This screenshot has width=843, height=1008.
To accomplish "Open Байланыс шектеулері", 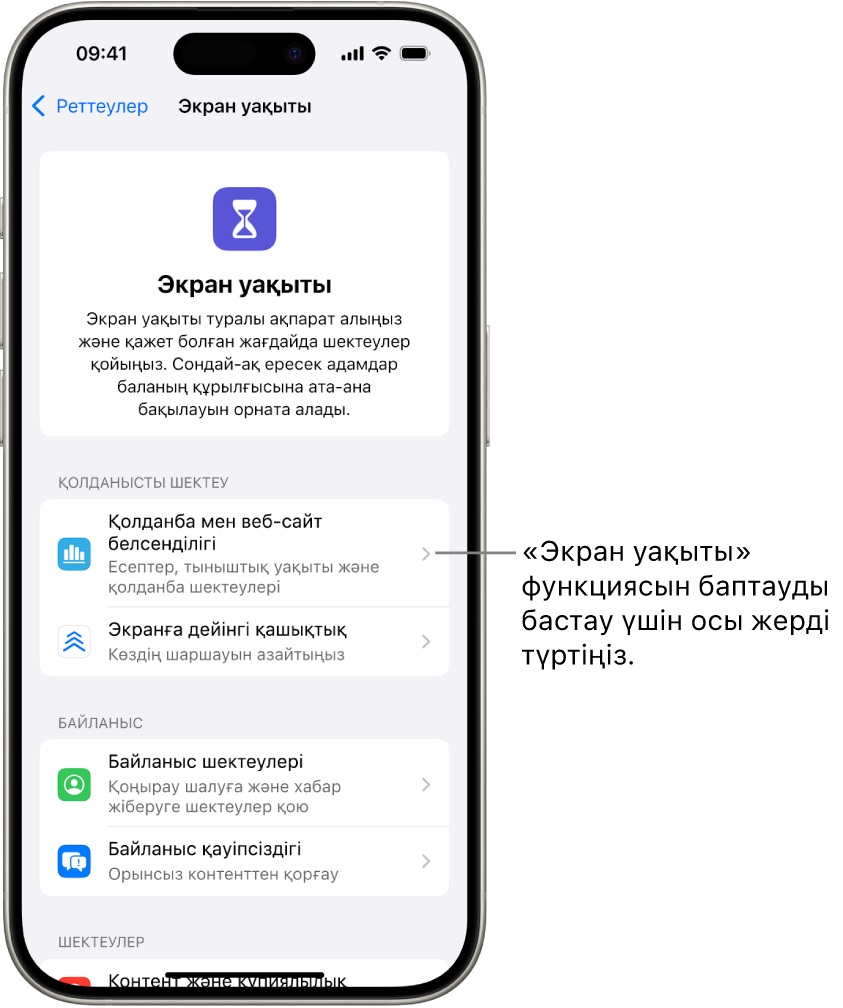I will [x=244, y=783].
